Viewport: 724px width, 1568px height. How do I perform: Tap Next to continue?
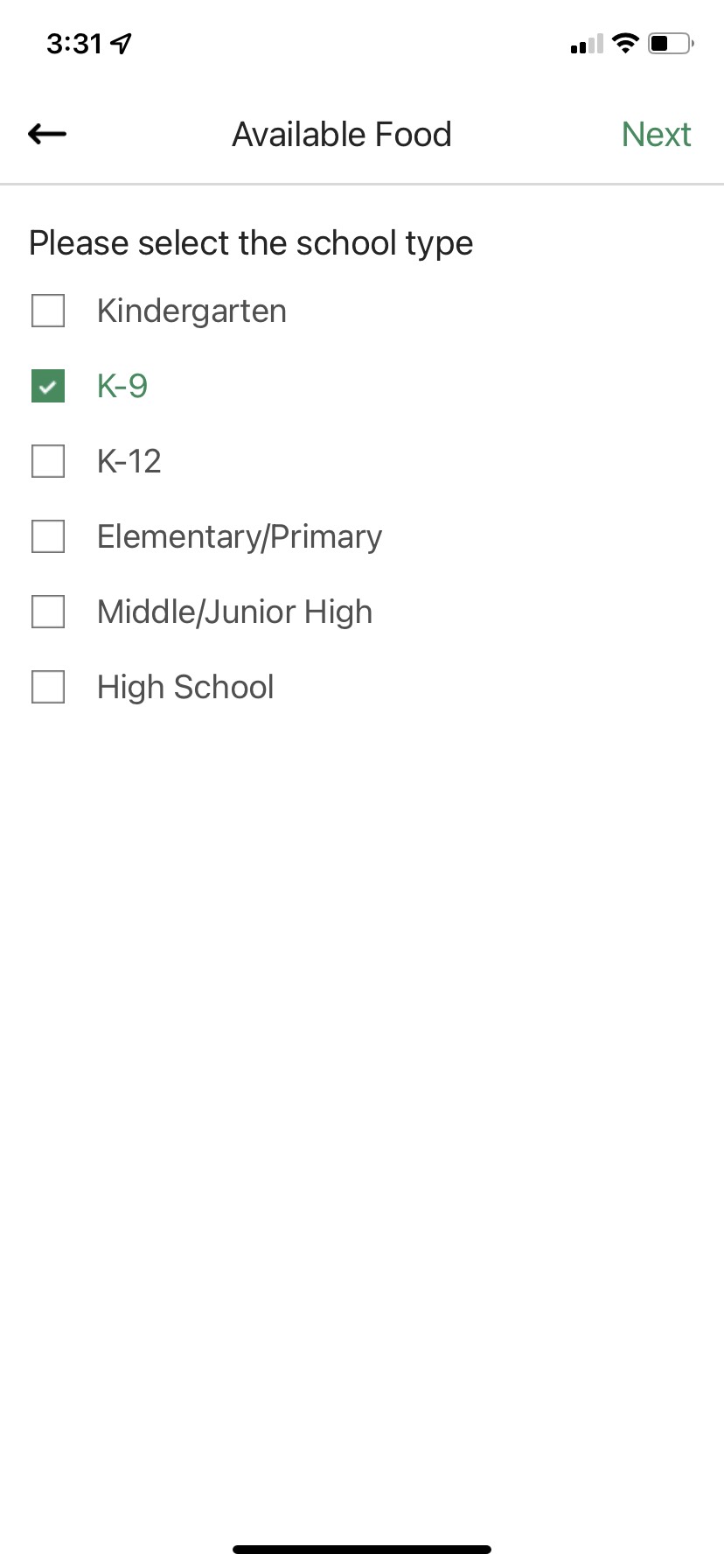pyautogui.click(x=656, y=135)
